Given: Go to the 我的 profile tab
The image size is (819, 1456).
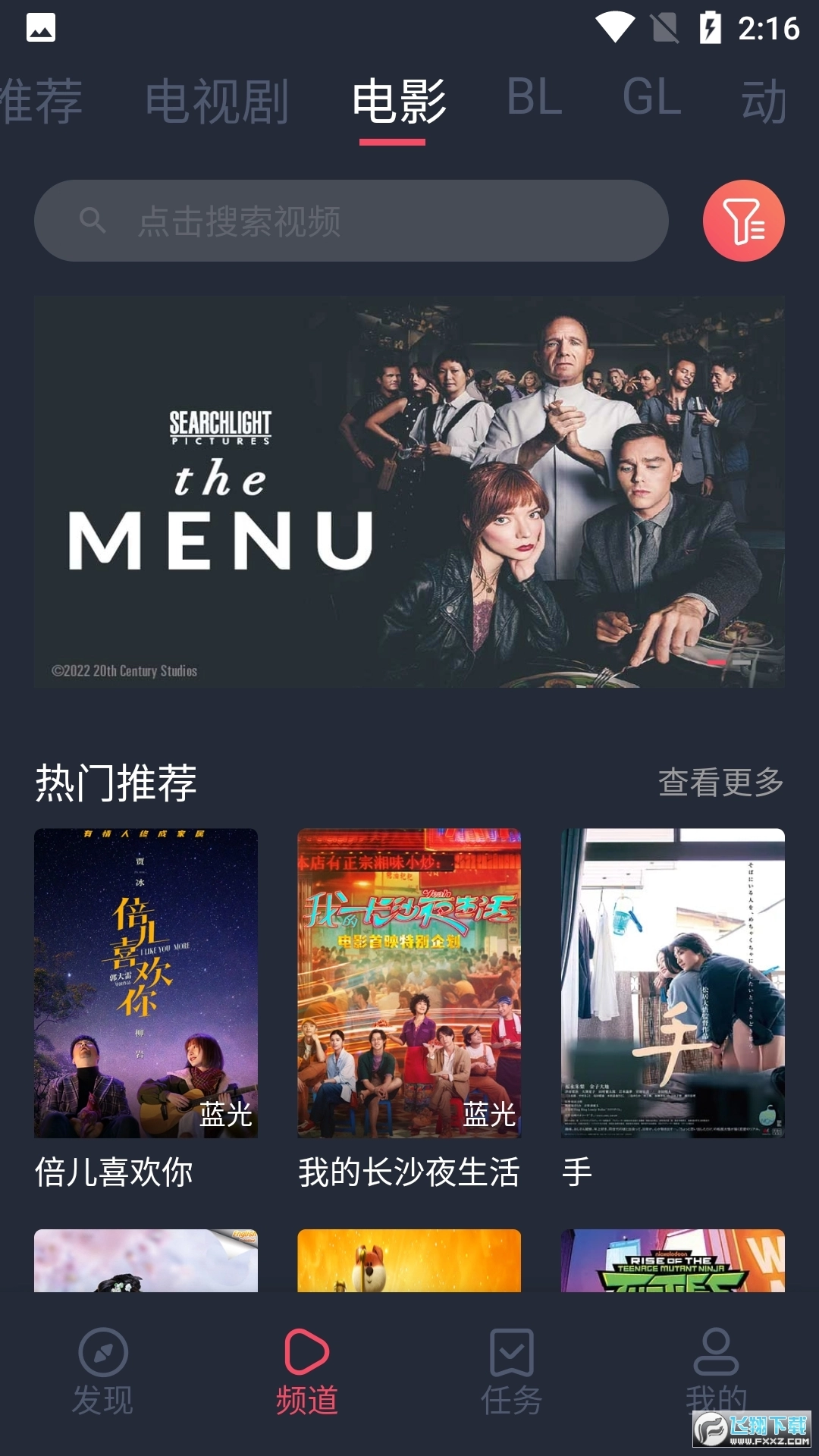Looking at the screenshot, I should (716, 1371).
